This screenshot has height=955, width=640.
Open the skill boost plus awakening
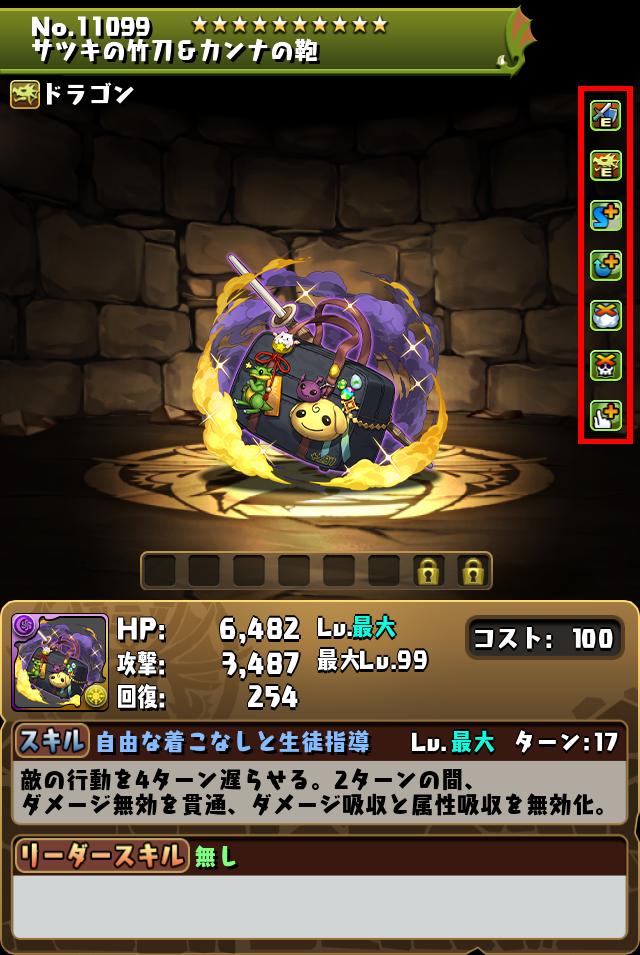[x=606, y=214]
